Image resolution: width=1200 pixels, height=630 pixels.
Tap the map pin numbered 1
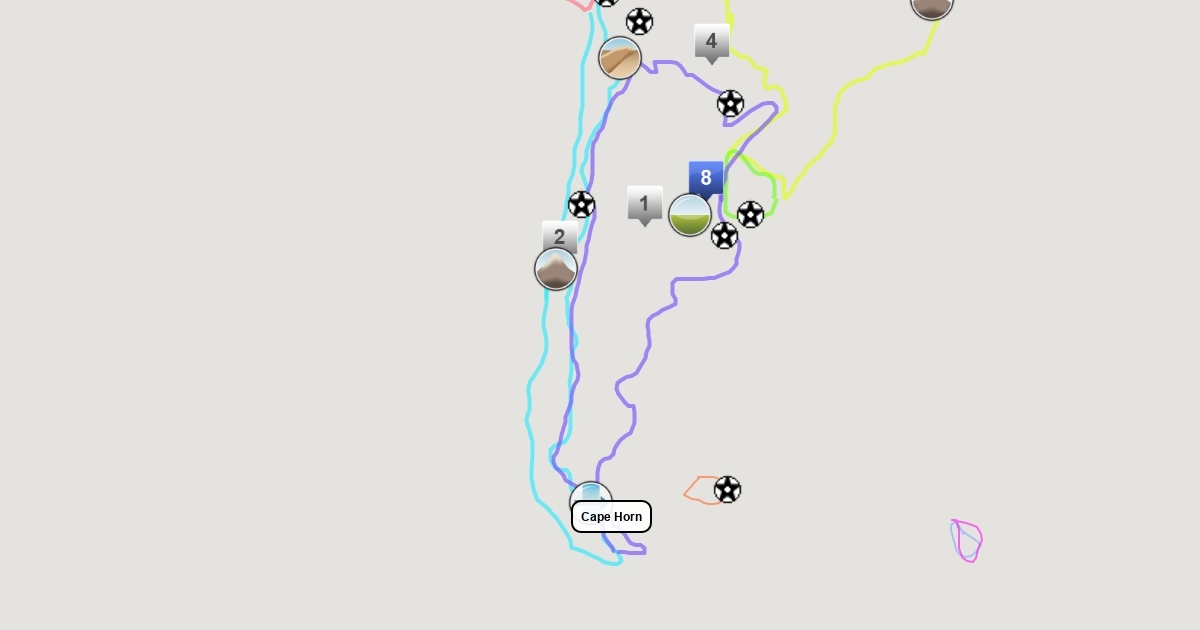coord(644,204)
